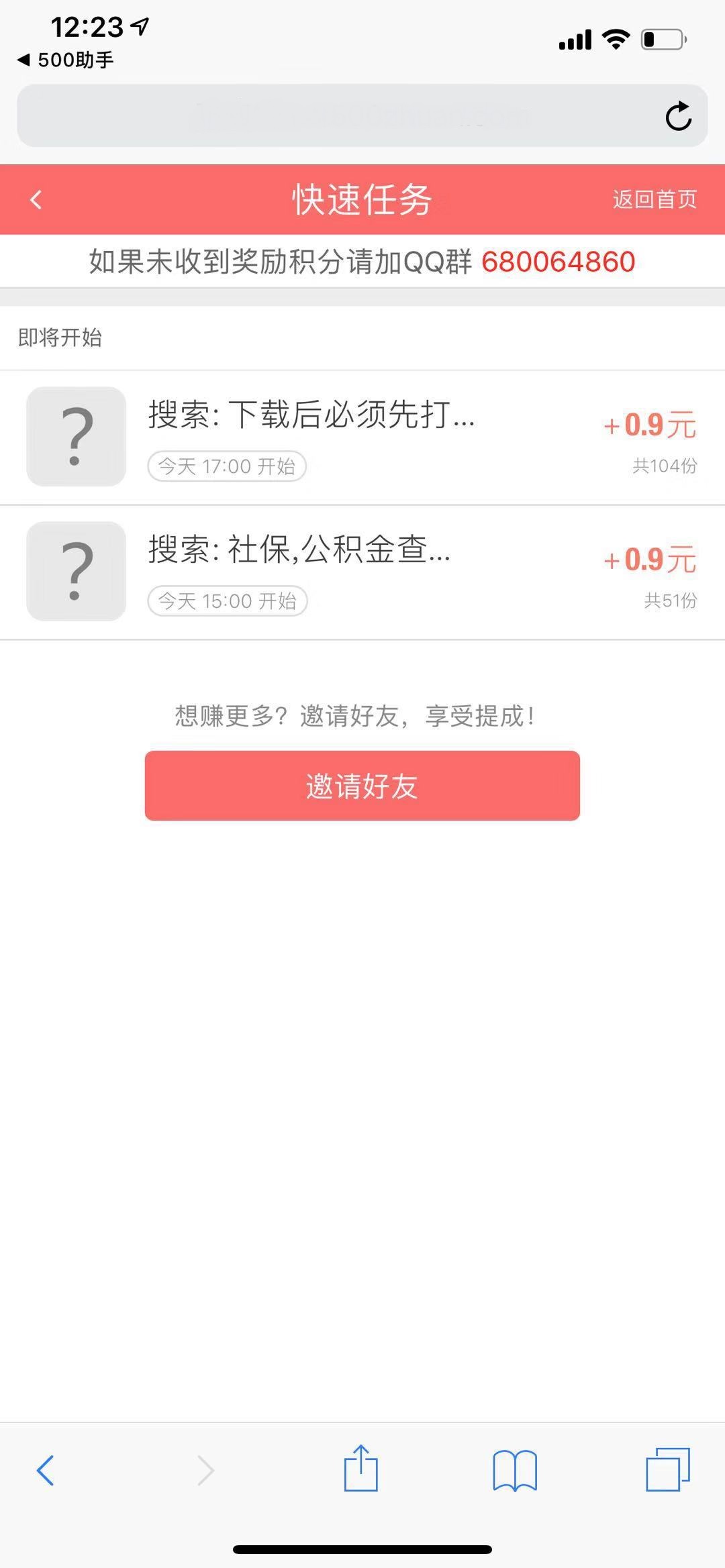Open the 快速任务 page title

[362, 199]
